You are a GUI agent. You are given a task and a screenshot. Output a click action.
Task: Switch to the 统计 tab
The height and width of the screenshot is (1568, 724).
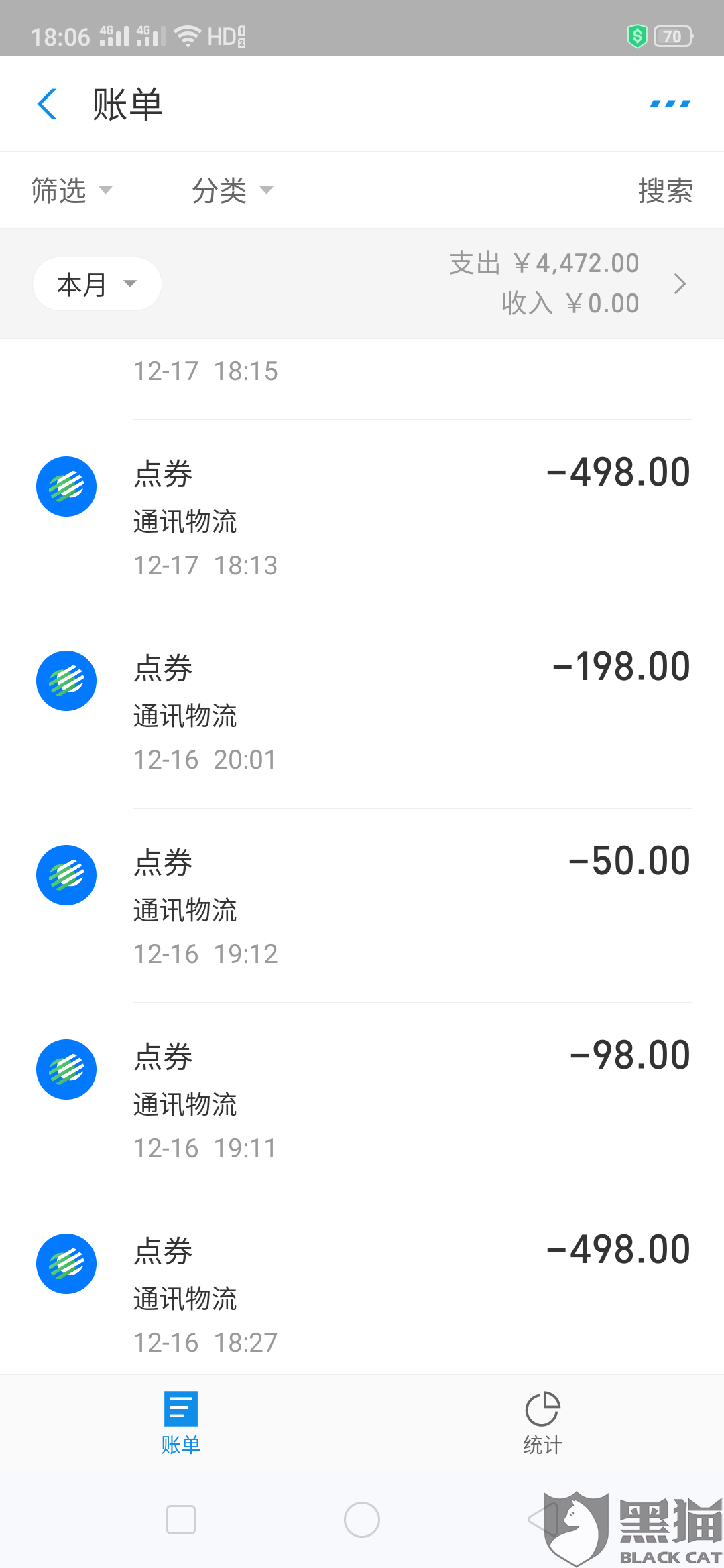(543, 1423)
